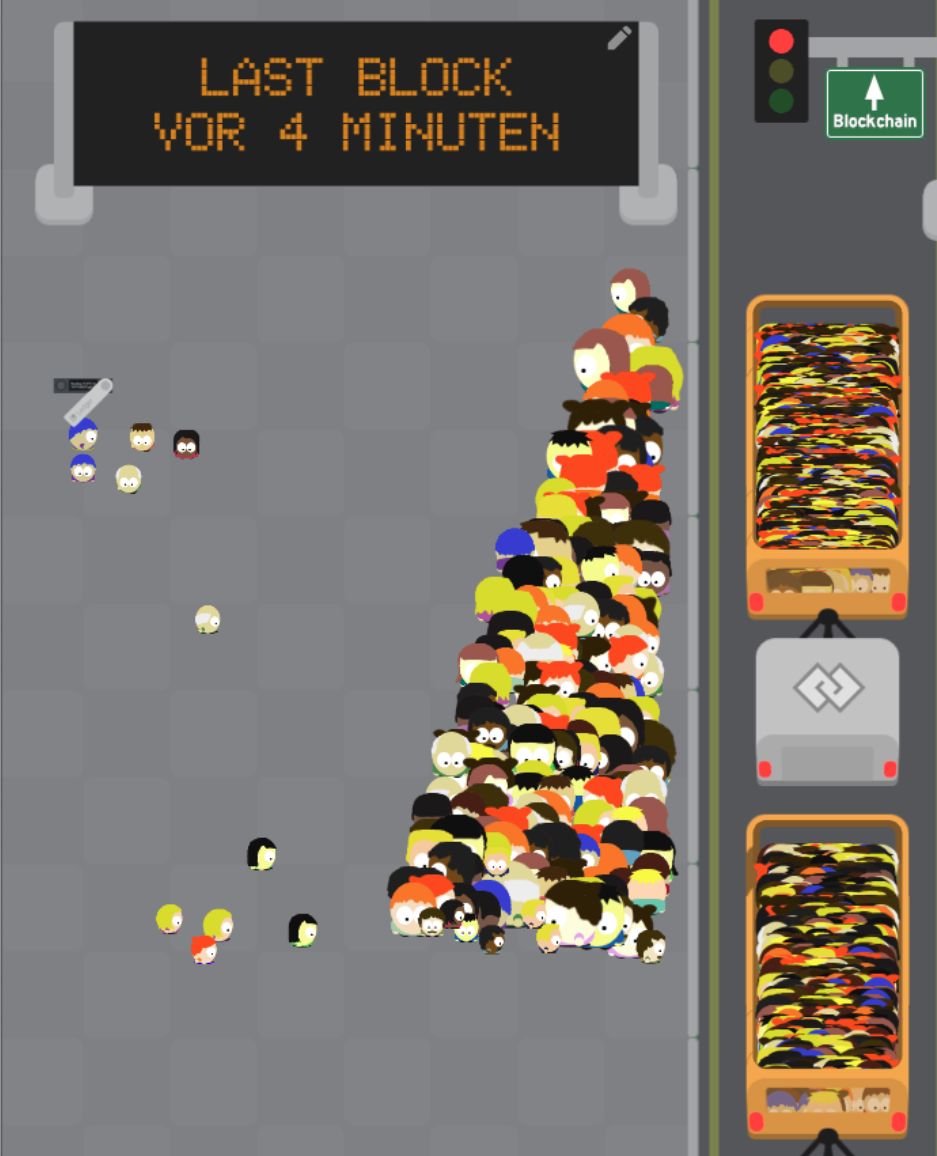The image size is (937, 1156).
Task: Open the lower orange bus block
Action: 827,975
